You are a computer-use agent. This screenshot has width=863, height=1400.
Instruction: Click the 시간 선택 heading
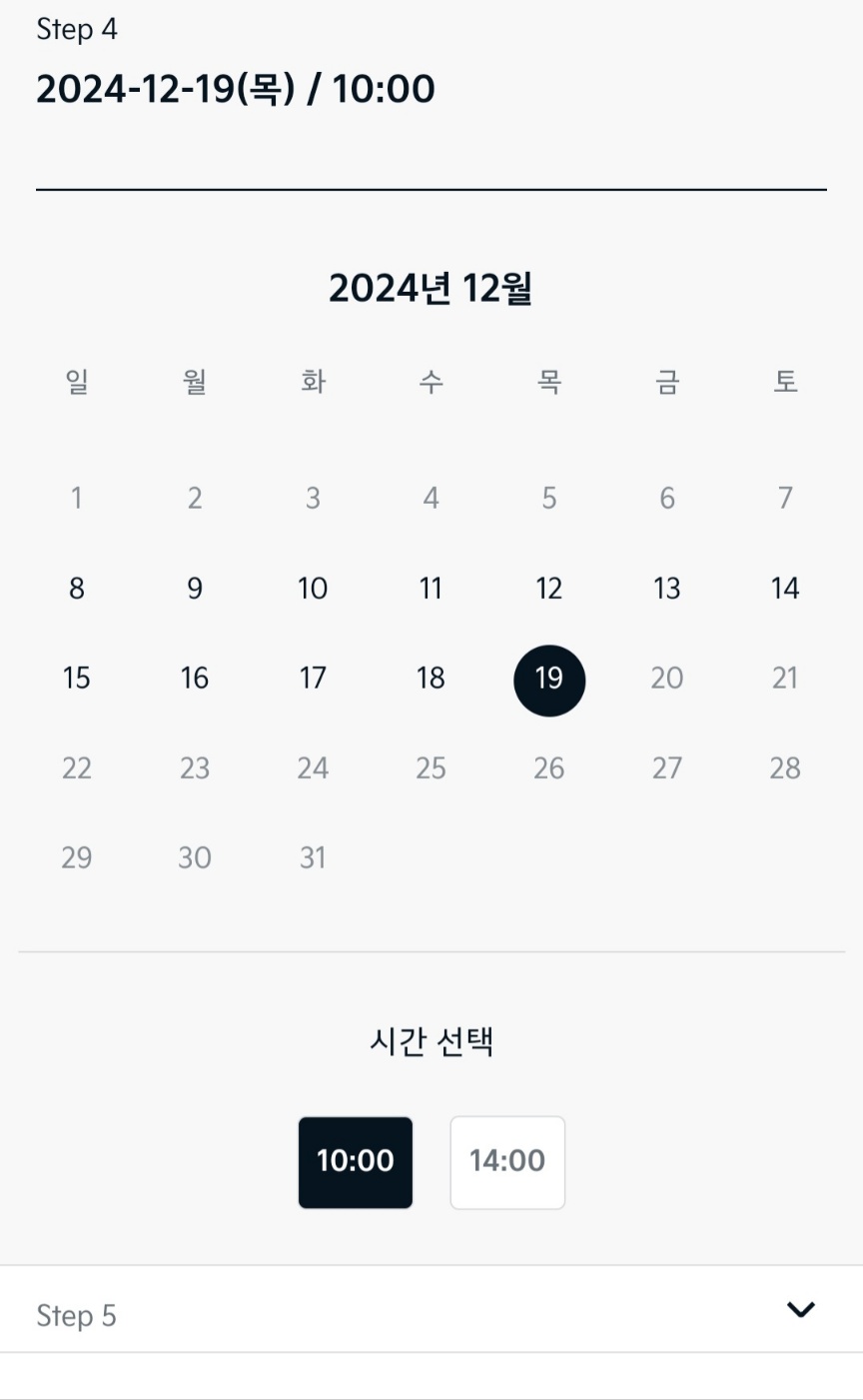[430, 1043]
